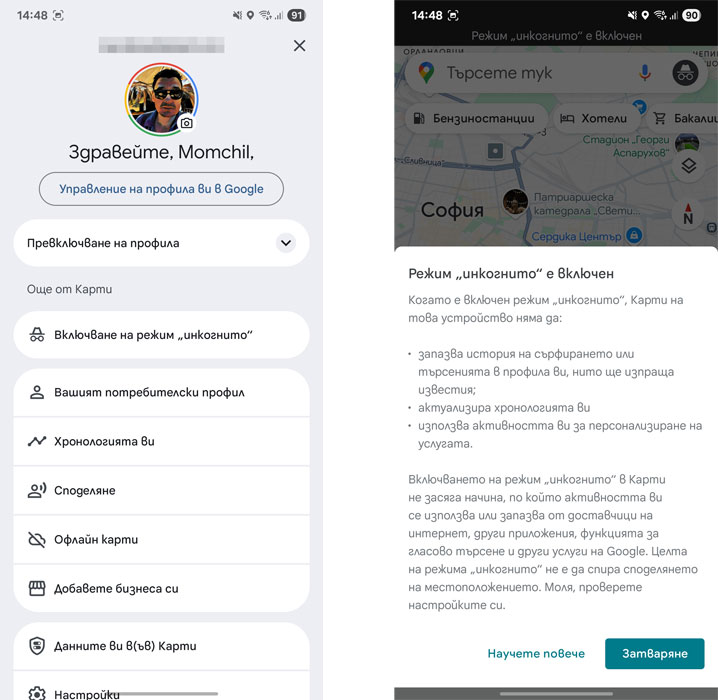Open the Споделяне row
Image resolution: width=718 pixels, height=700 pixels.
point(161,490)
